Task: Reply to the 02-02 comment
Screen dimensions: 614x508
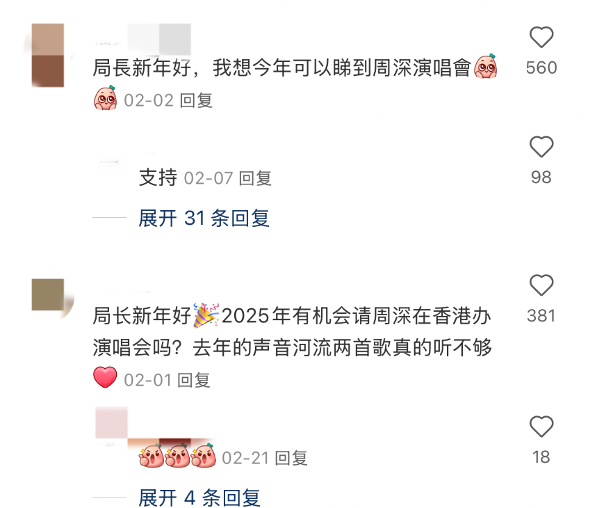Action: 196,100
